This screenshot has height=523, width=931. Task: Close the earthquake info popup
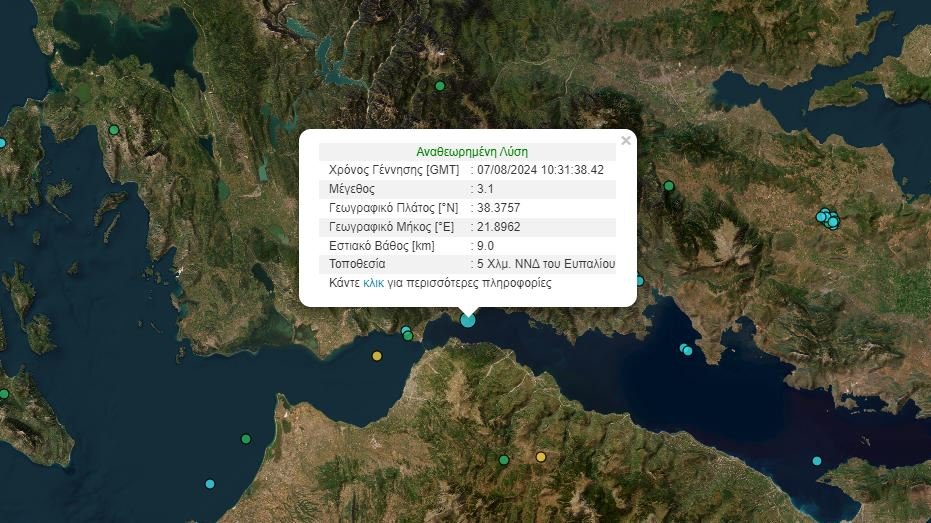pos(626,141)
